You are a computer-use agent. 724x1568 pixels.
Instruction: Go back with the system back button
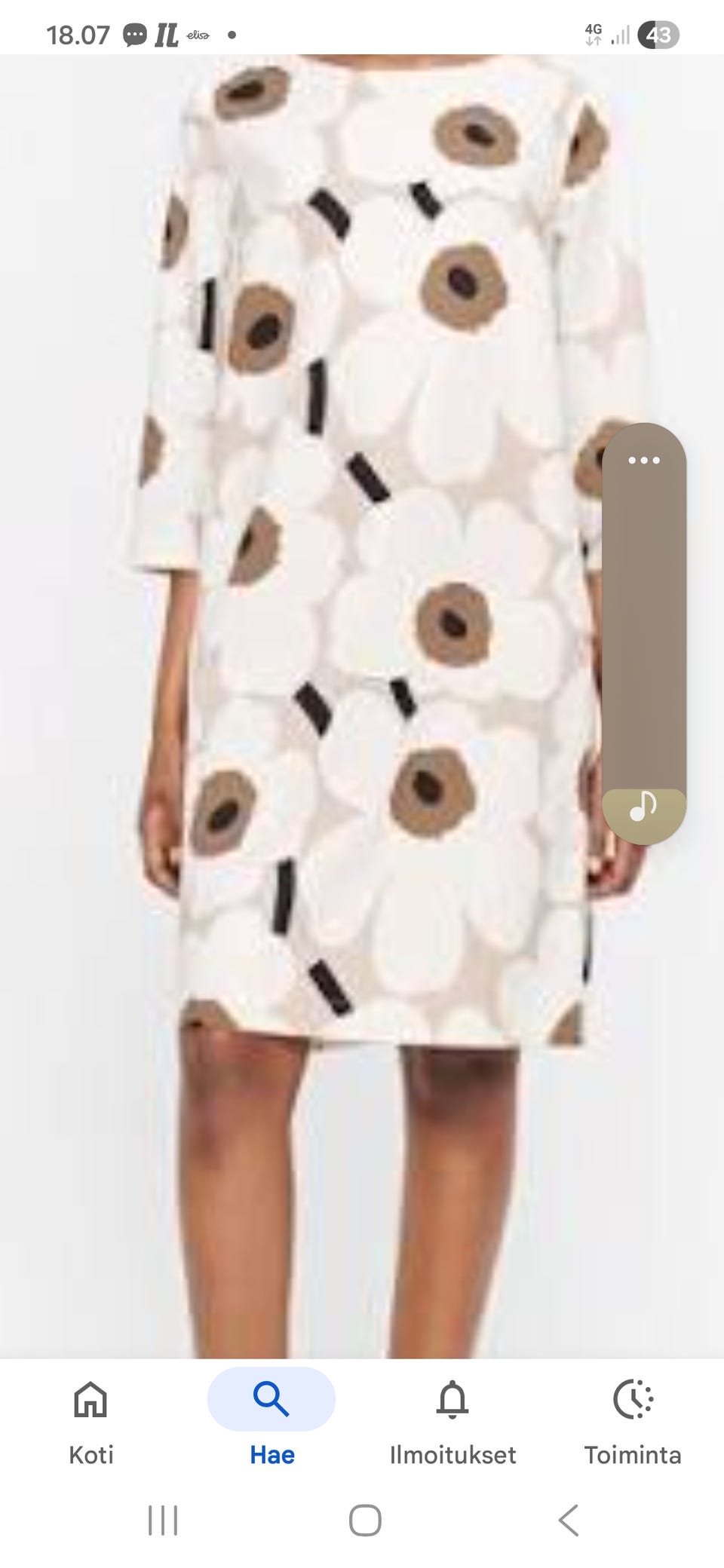[x=569, y=1521]
